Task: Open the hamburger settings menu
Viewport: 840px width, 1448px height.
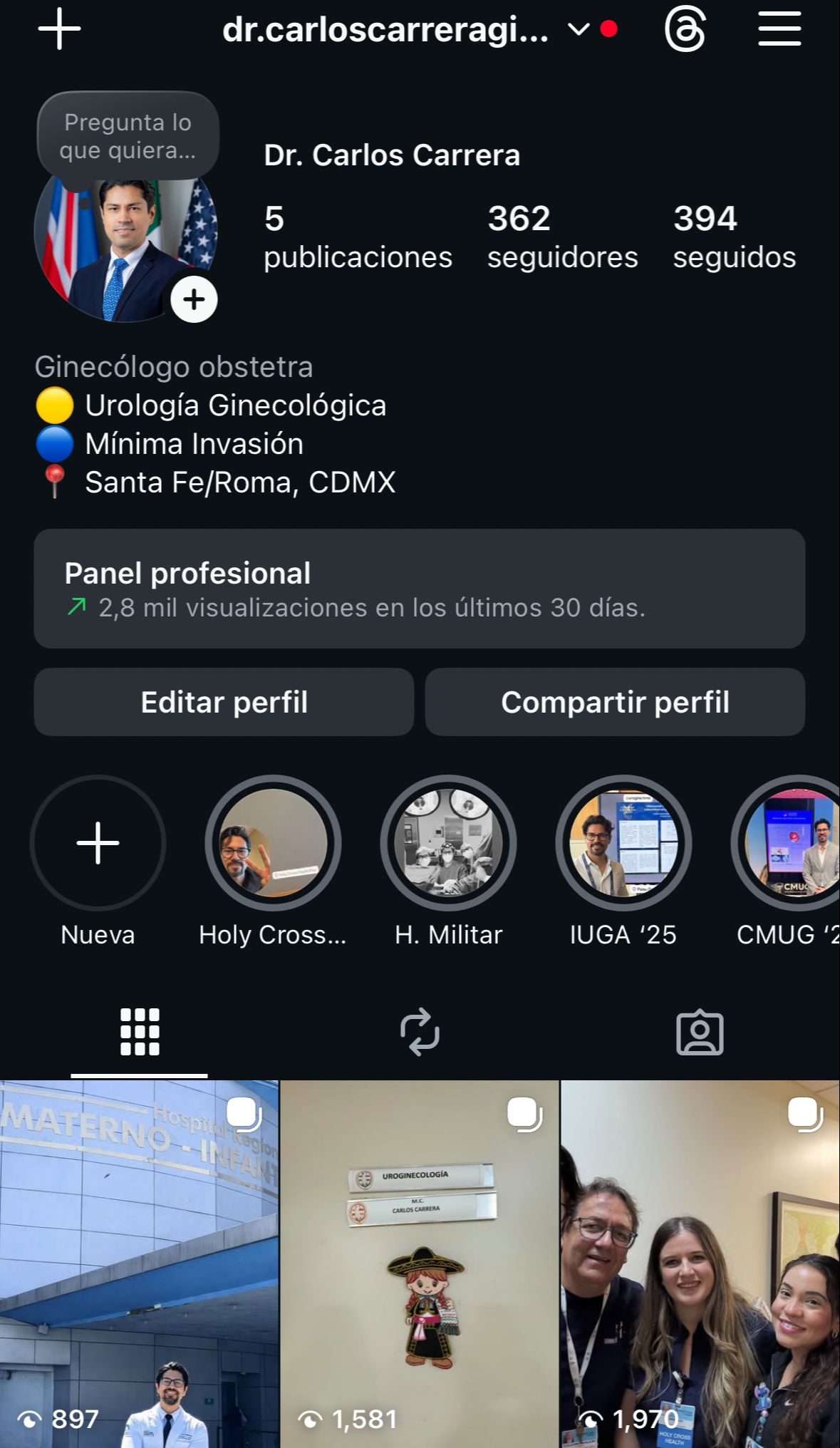Action: pos(779,30)
